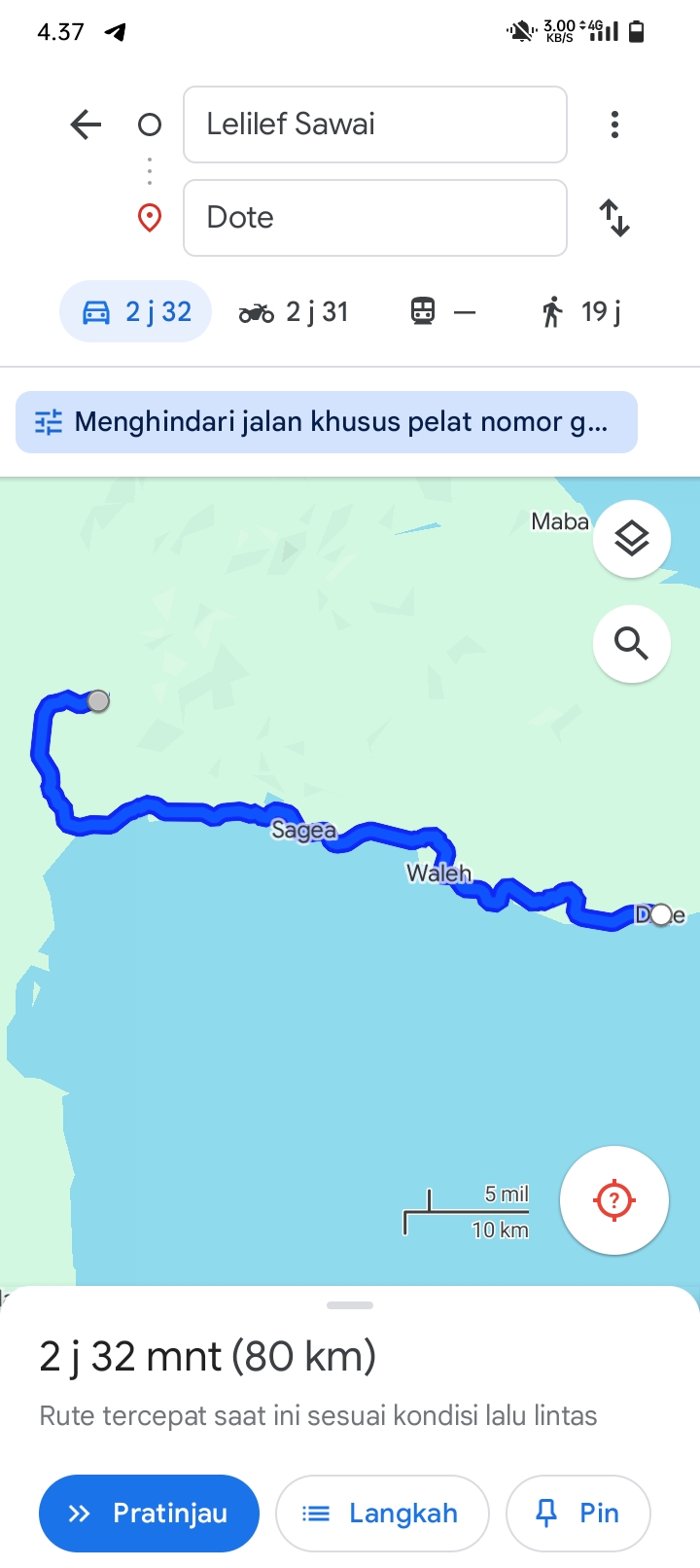
Task: Start the Pratinjau route preview
Action: (x=149, y=1514)
